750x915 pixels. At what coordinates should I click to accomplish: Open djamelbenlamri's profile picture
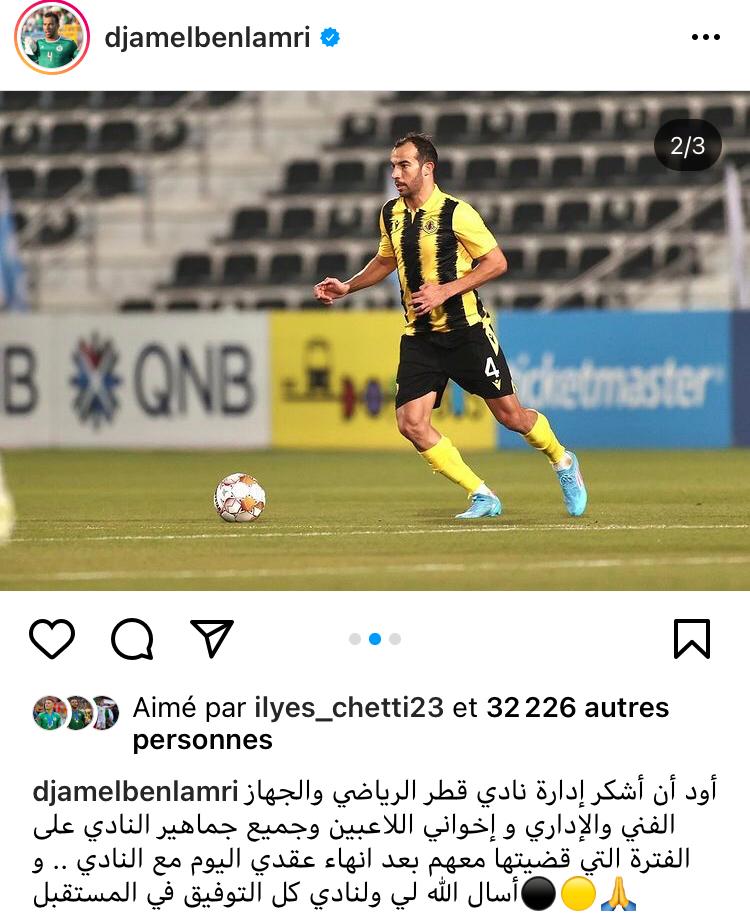pos(47,38)
